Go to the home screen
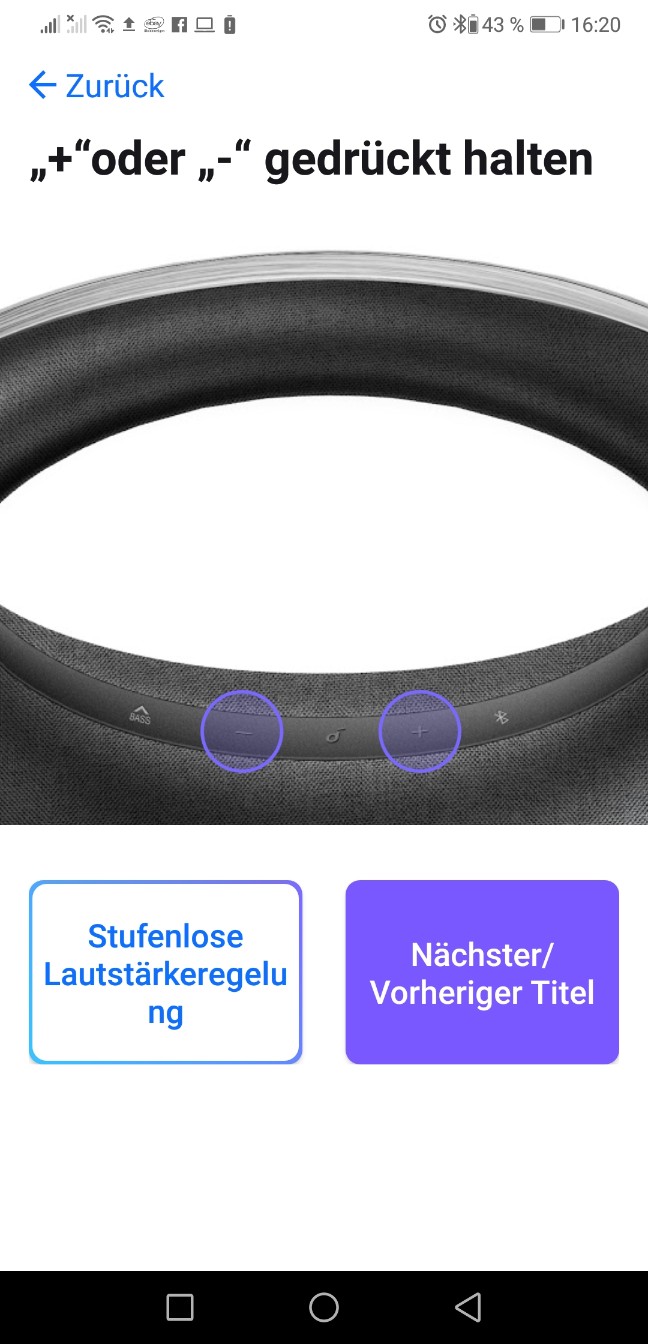The image size is (648, 1344). [x=324, y=1307]
